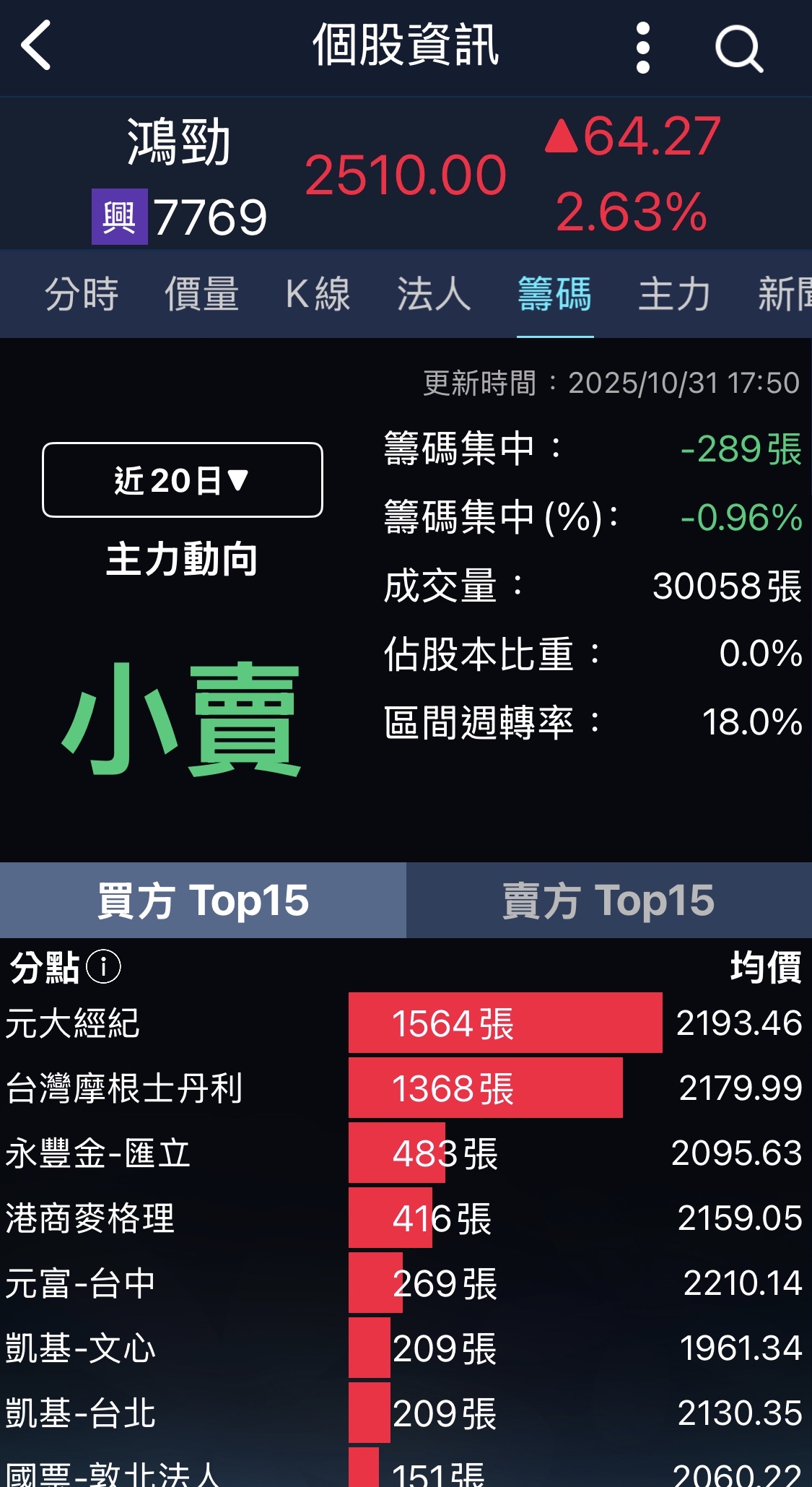Open the 凱基-文心 broker row
Image resolution: width=812 pixels, height=1487 pixels.
coord(406,1348)
